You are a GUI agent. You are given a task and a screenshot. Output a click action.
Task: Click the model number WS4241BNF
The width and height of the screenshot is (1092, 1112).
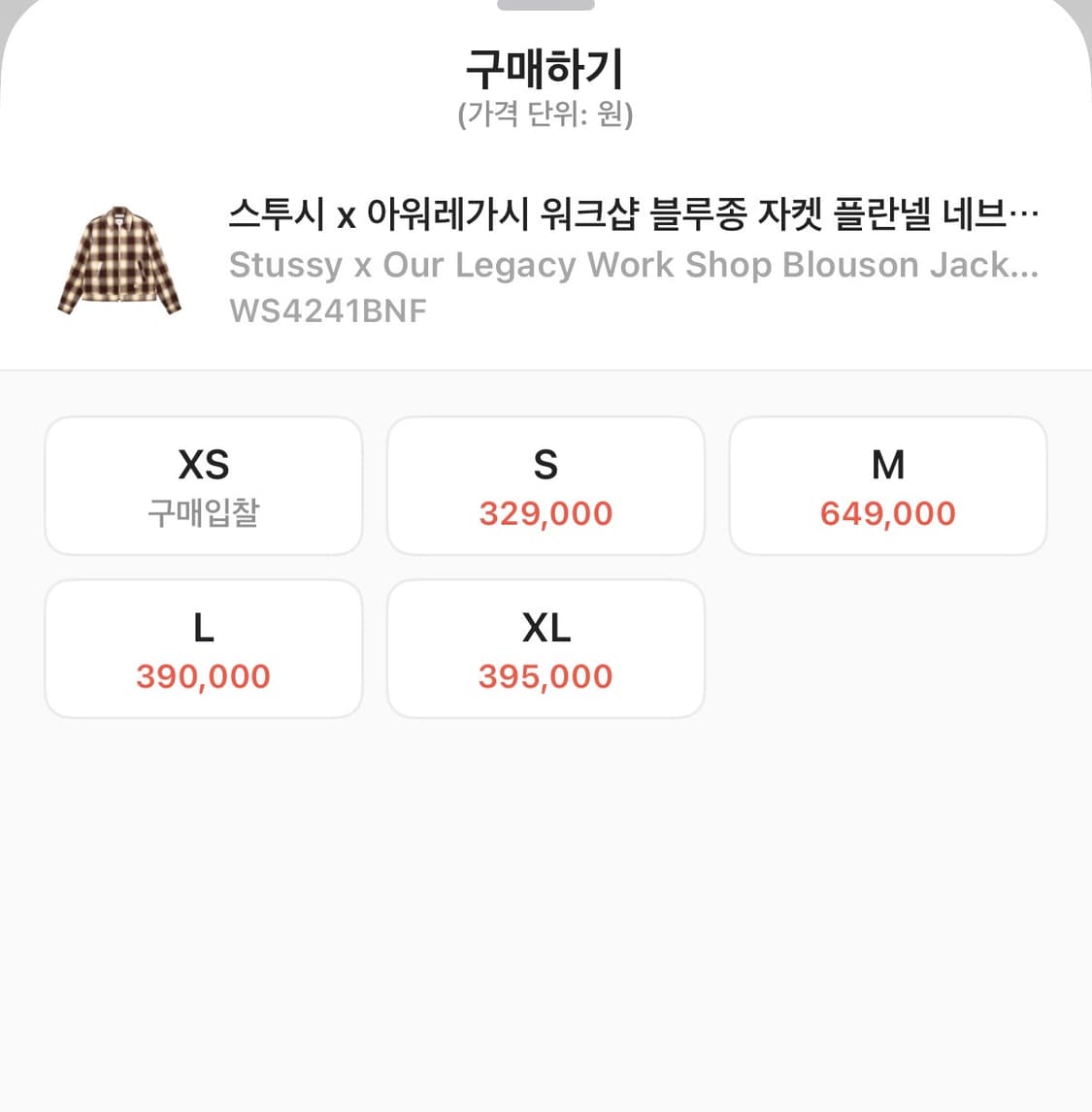(326, 311)
